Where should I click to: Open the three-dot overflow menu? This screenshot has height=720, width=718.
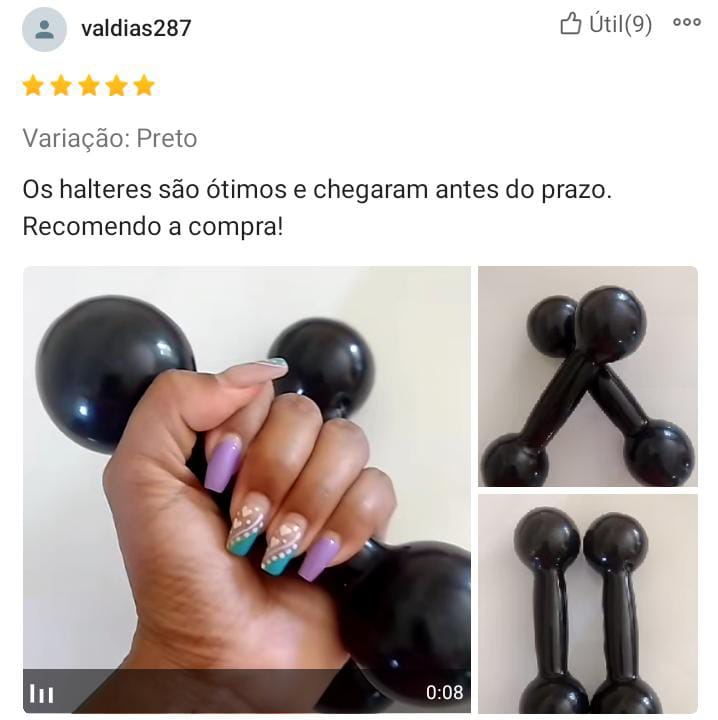click(x=687, y=24)
